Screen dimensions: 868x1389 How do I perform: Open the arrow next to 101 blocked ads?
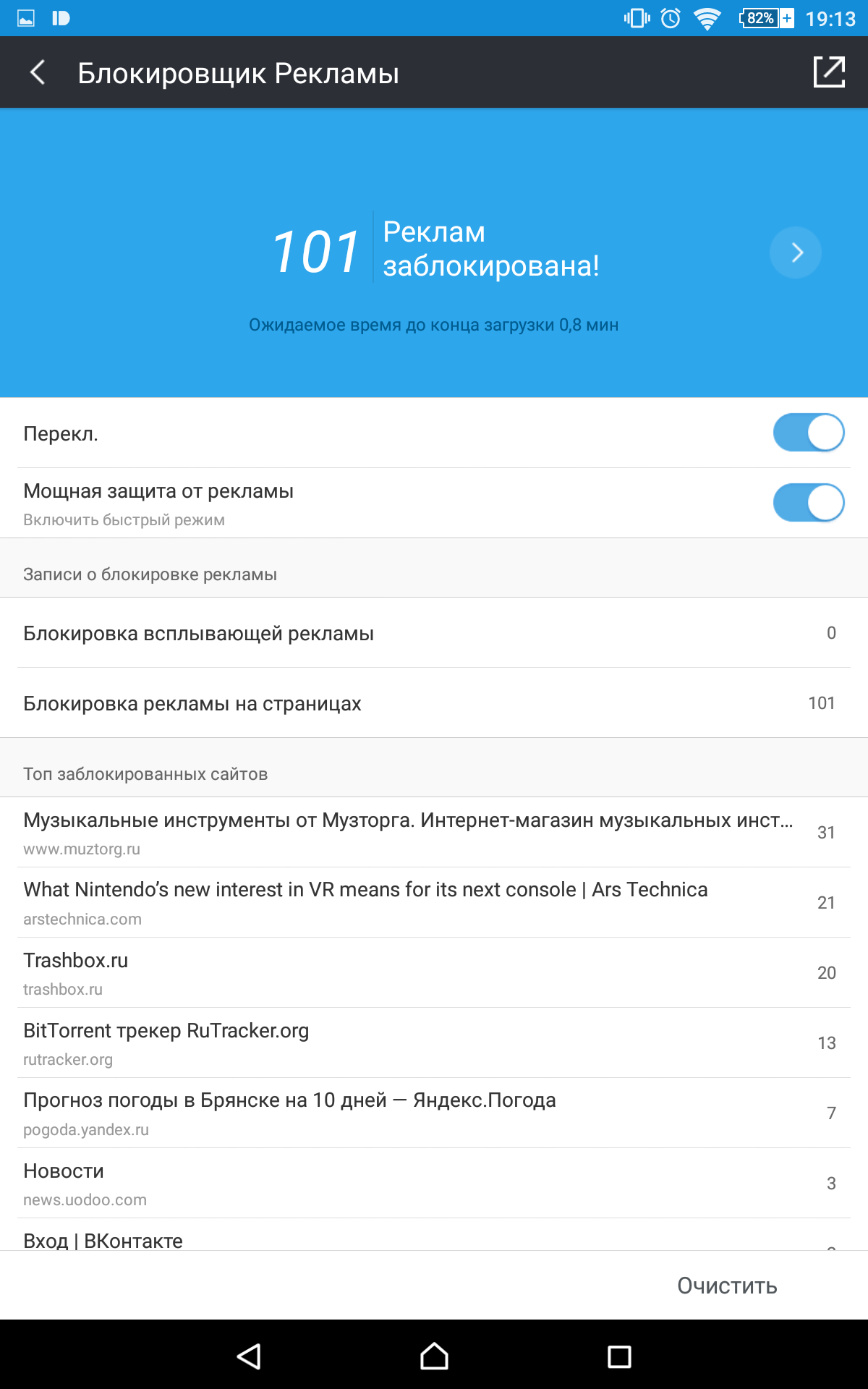(x=796, y=252)
